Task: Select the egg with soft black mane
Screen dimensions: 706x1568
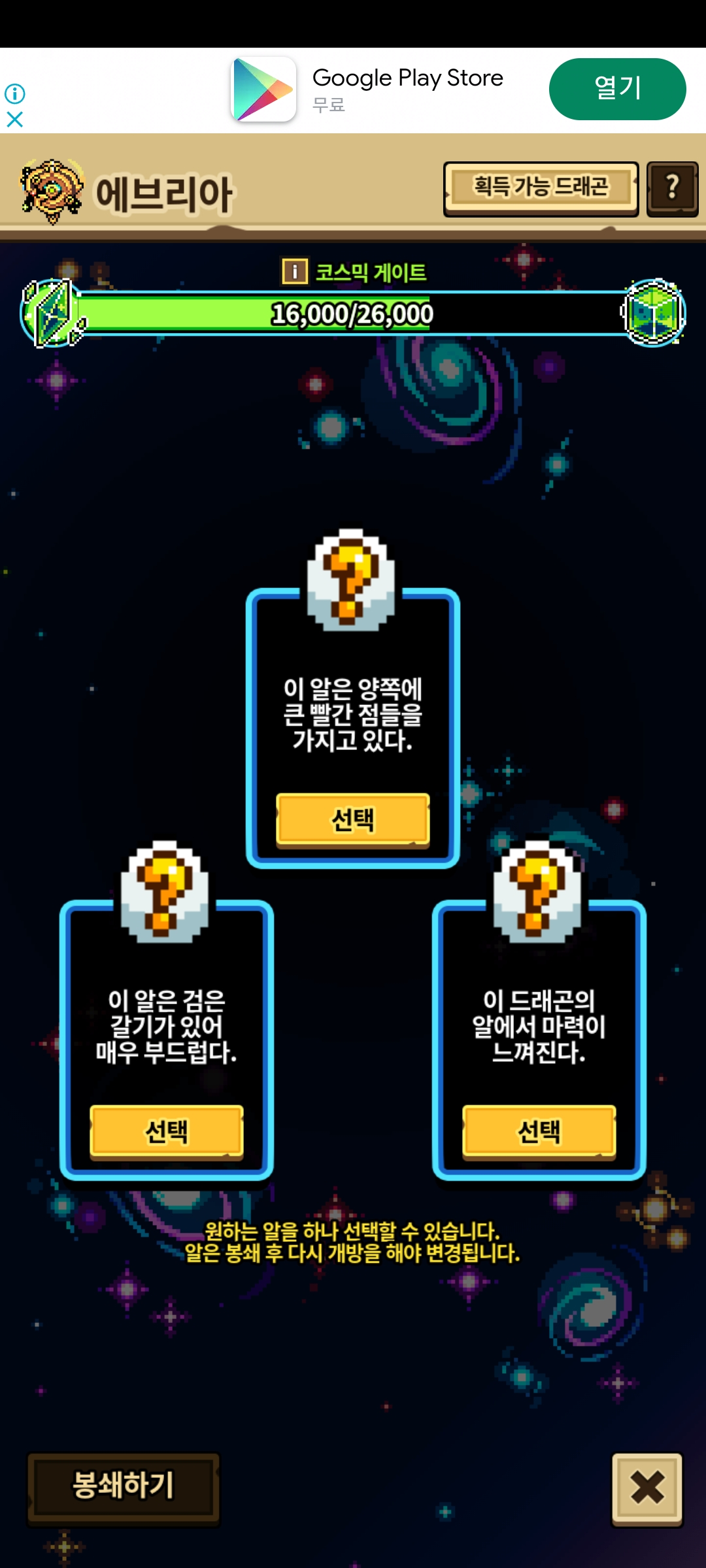Action: click(167, 1131)
